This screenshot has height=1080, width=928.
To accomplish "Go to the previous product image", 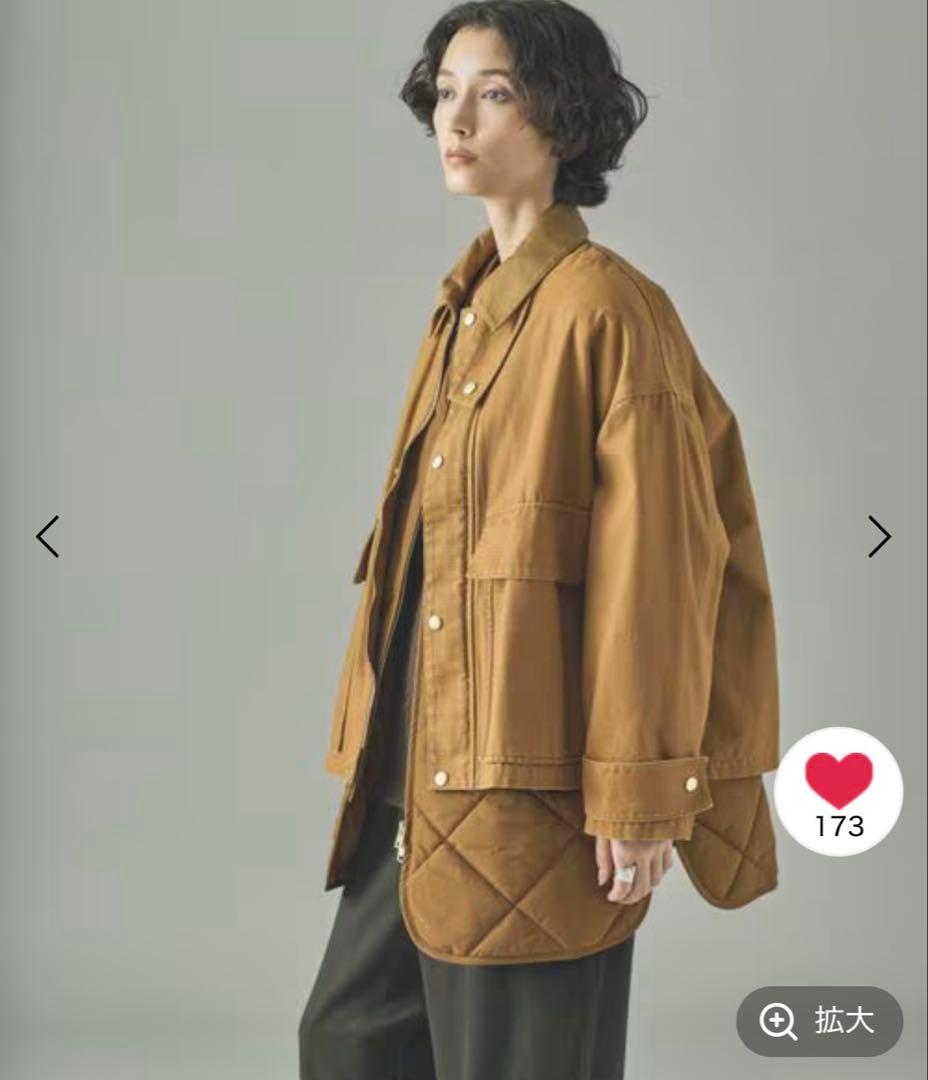I will 48,537.
